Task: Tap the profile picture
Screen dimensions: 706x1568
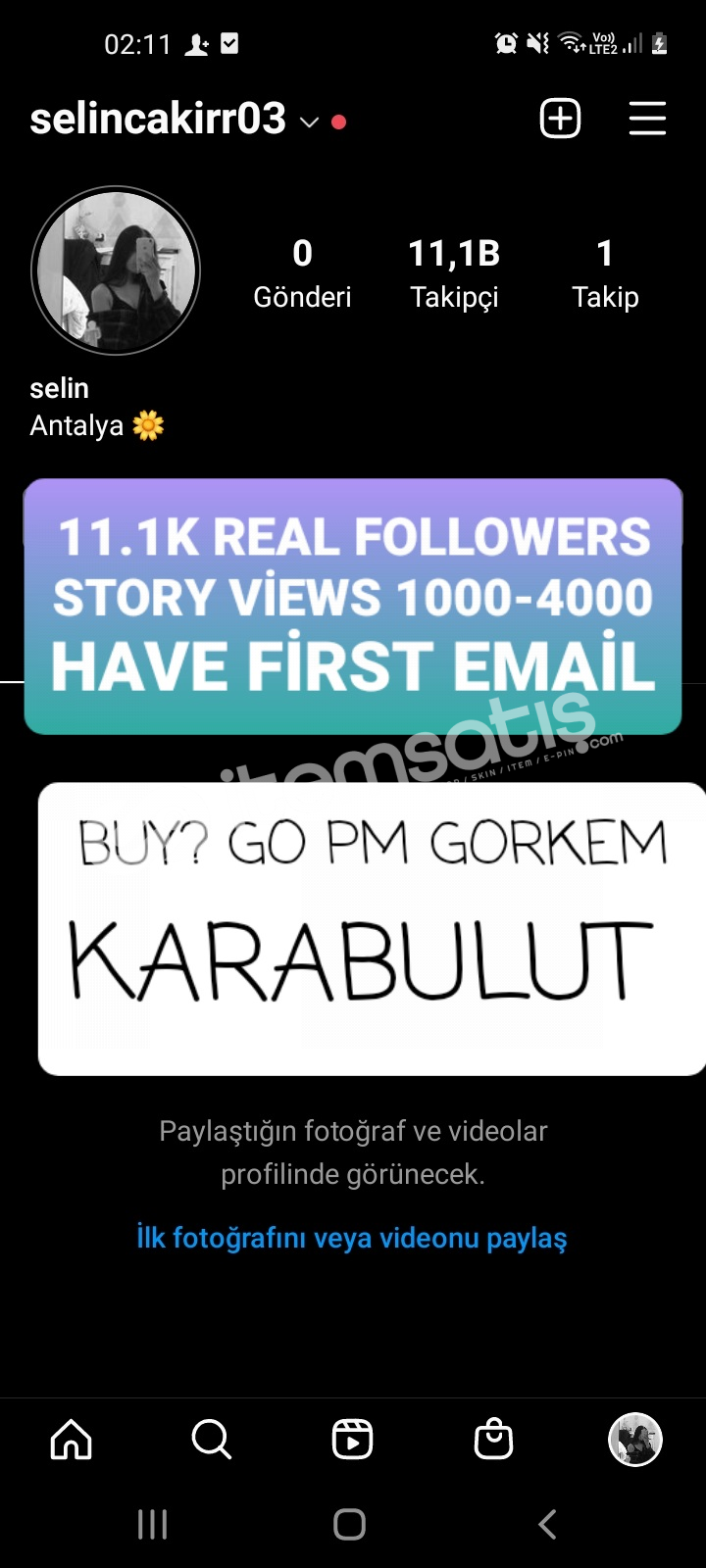Action: [x=116, y=270]
